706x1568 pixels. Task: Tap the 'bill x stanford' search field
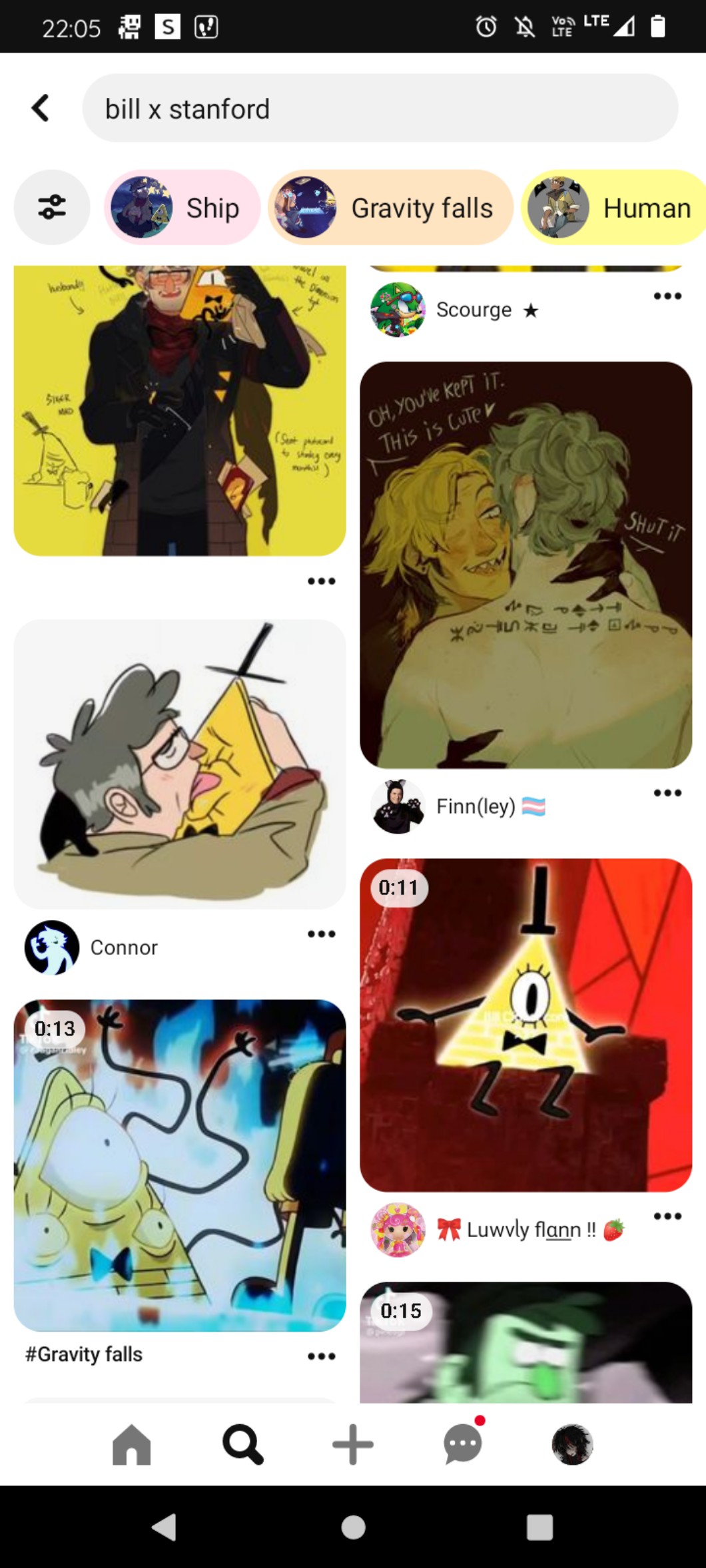[380, 109]
